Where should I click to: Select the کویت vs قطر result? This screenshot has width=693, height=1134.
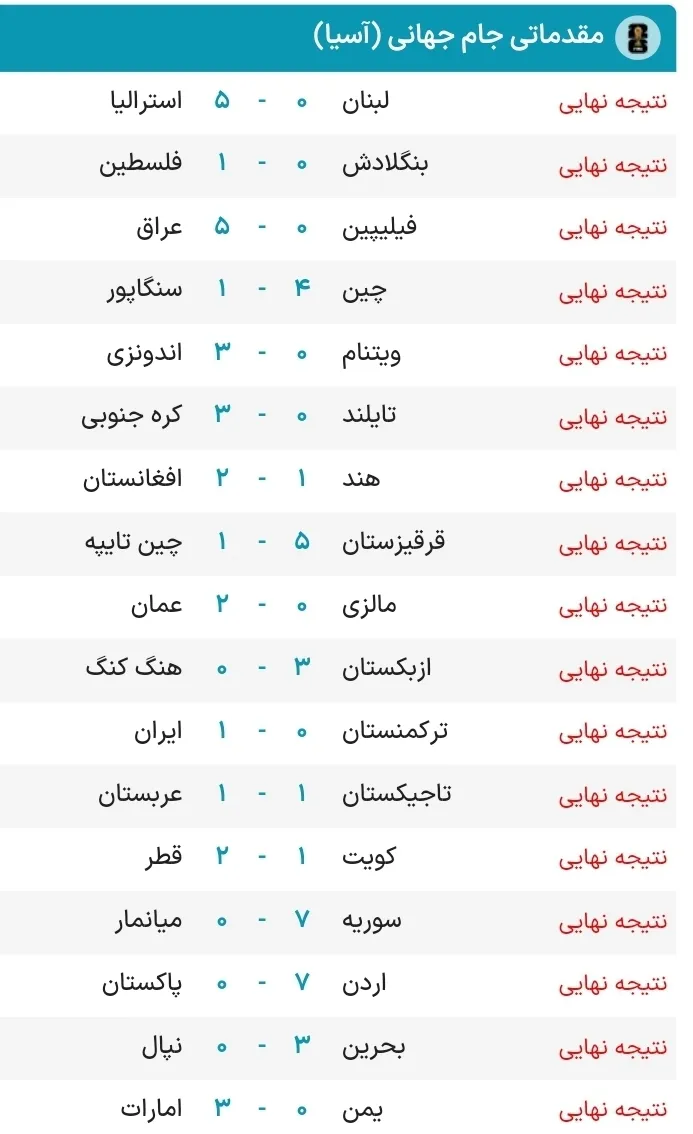coord(338,858)
